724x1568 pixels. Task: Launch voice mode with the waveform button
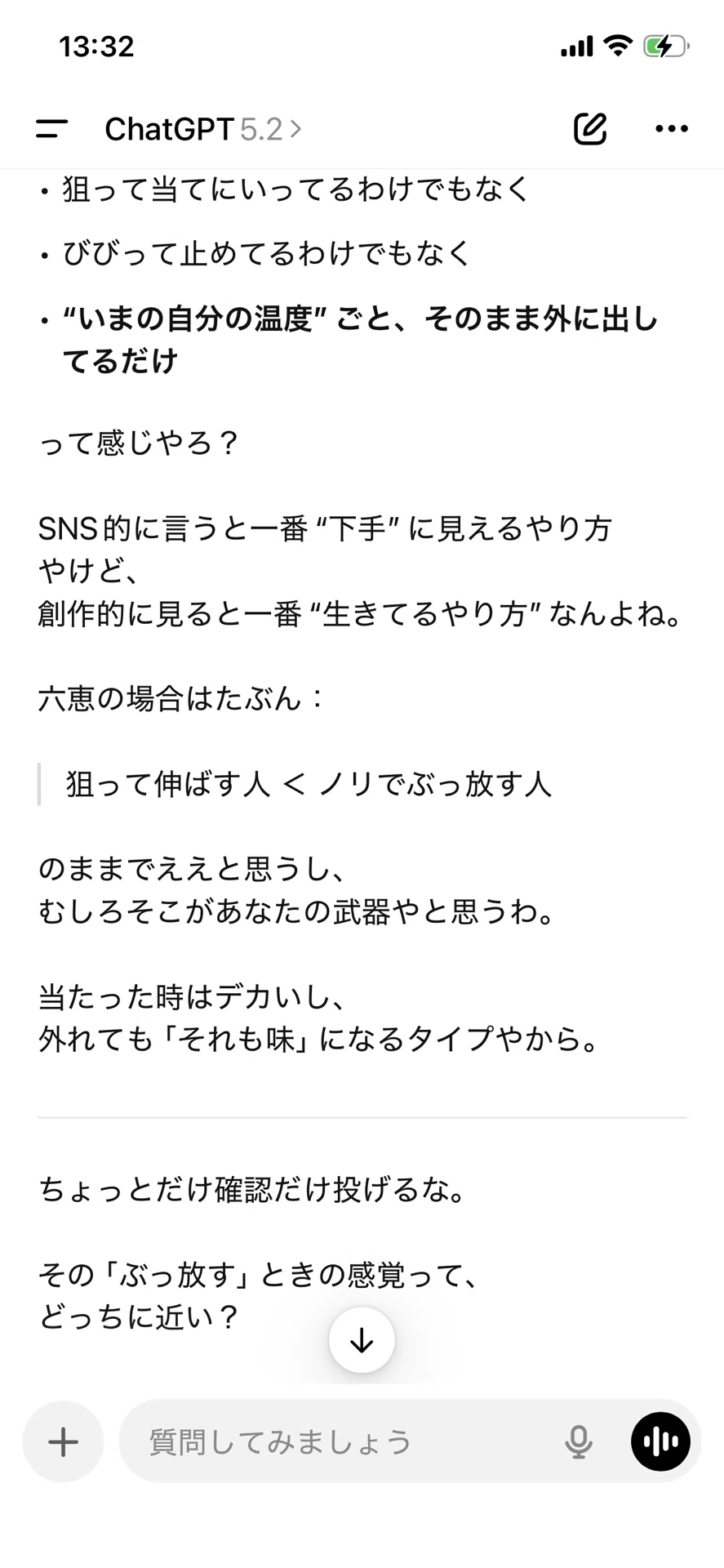660,1441
